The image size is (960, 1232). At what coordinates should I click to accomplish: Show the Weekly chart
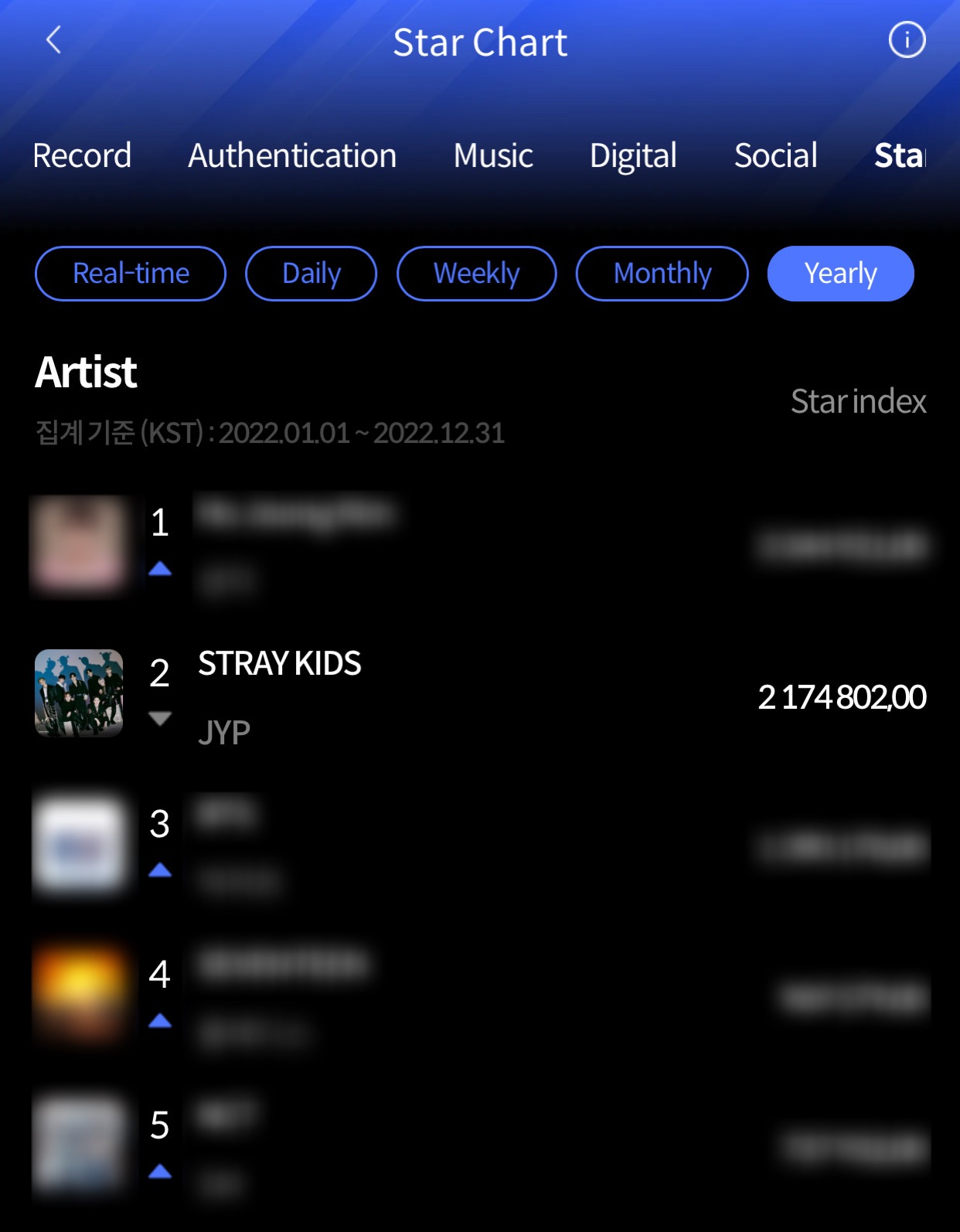pos(476,274)
